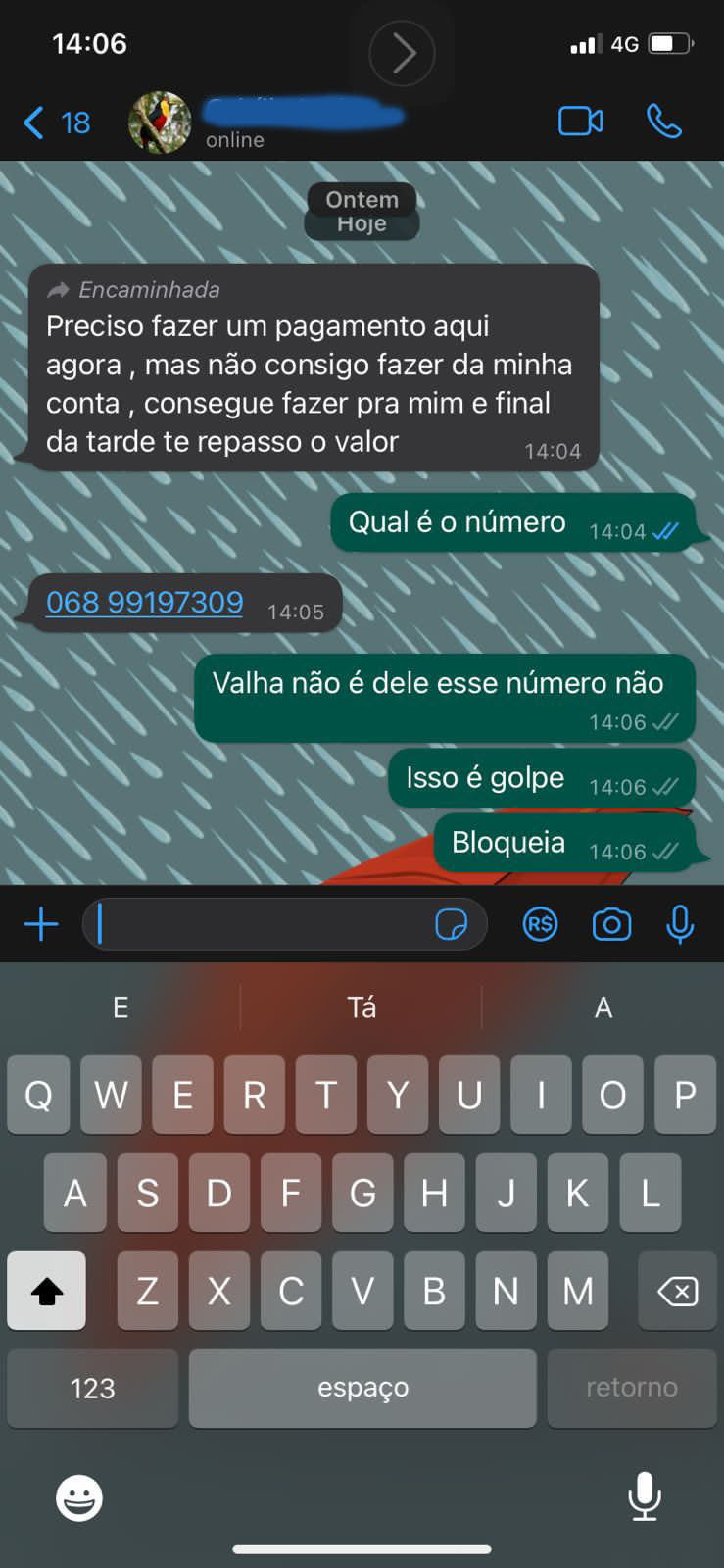The image size is (724, 1568).
Task: Switch keyboard to numbers with the 123 key
Action: 92,1388
